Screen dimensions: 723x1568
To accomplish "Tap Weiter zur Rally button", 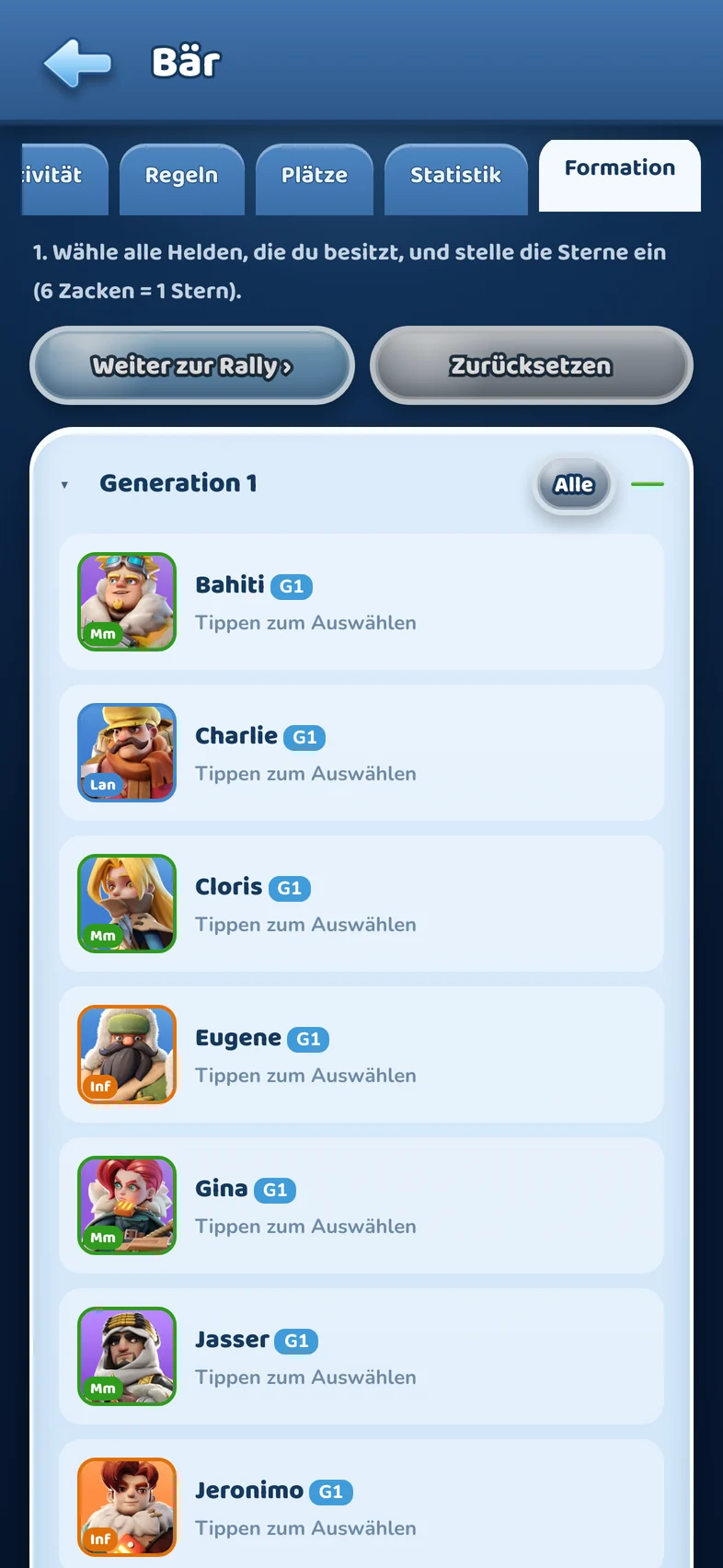I will click(192, 365).
